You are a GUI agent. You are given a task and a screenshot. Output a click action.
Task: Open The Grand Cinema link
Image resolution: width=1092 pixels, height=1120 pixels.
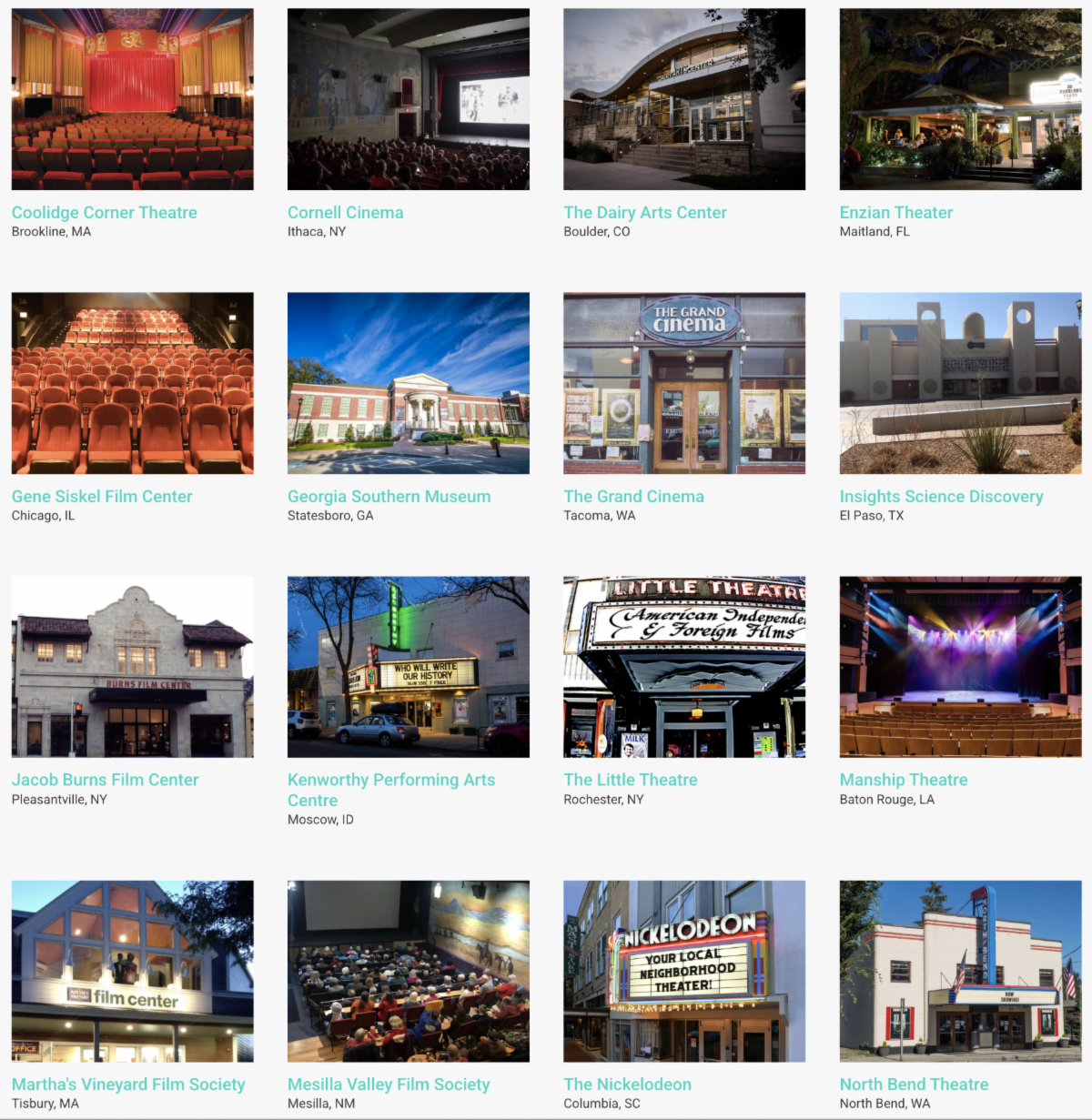[633, 496]
